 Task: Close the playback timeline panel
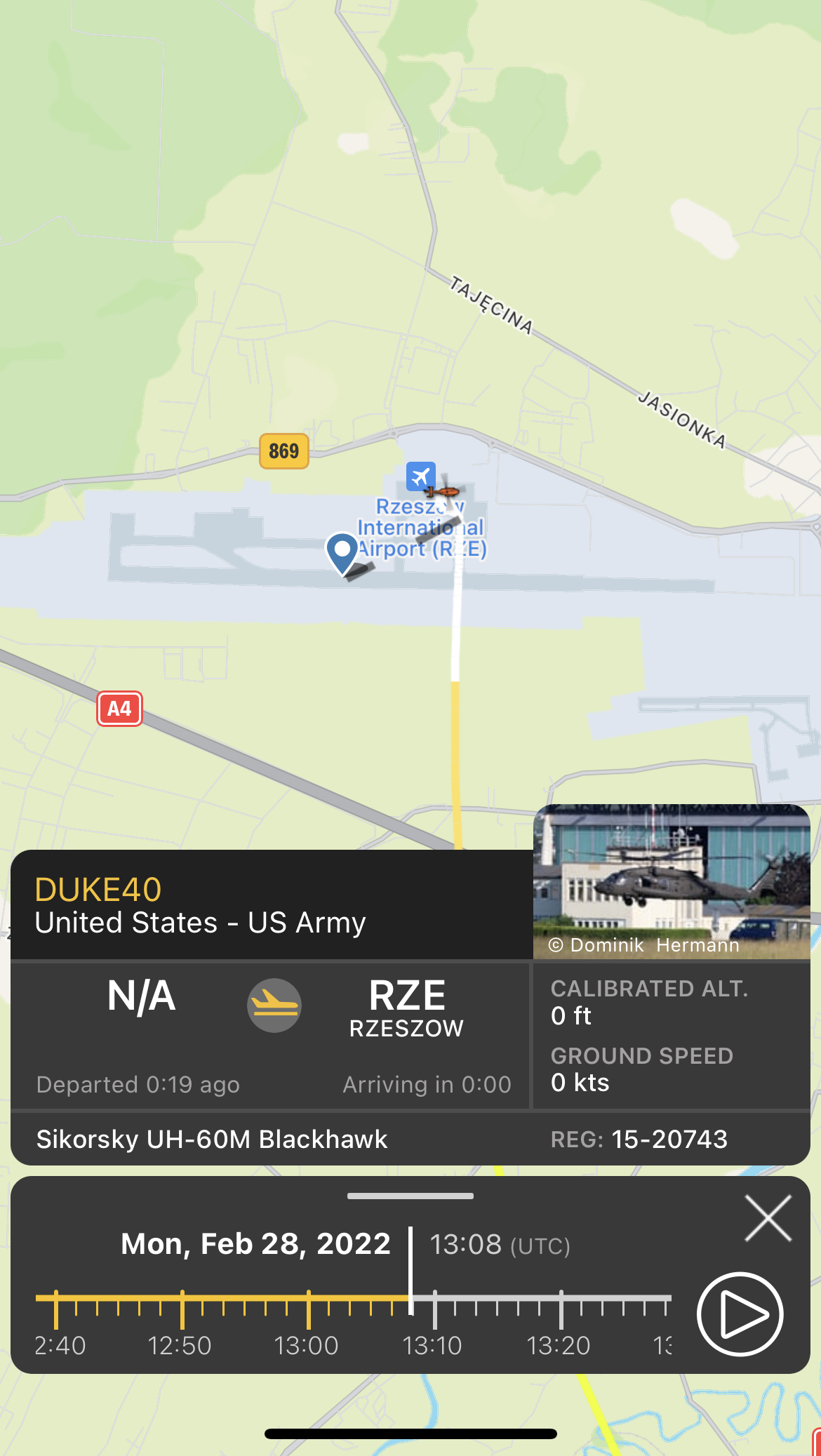(x=768, y=1219)
